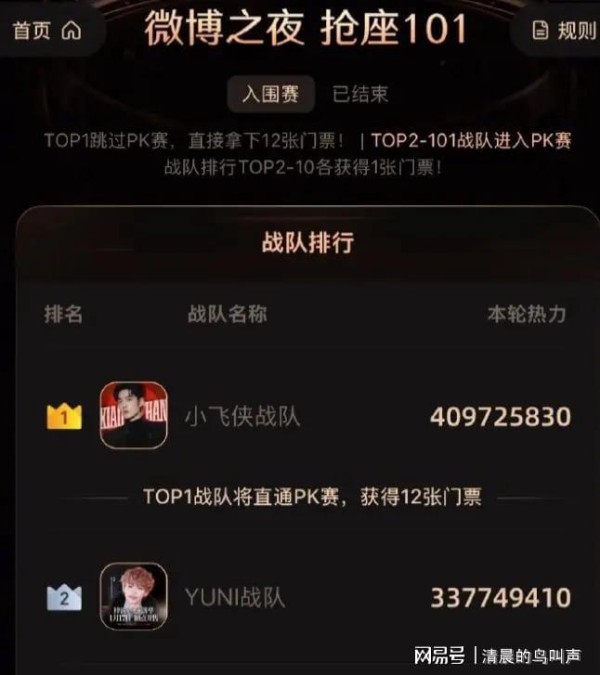Select the 入围赛 tab
The width and height of the screenshot is (600, 675).
[x=270, y=94]
